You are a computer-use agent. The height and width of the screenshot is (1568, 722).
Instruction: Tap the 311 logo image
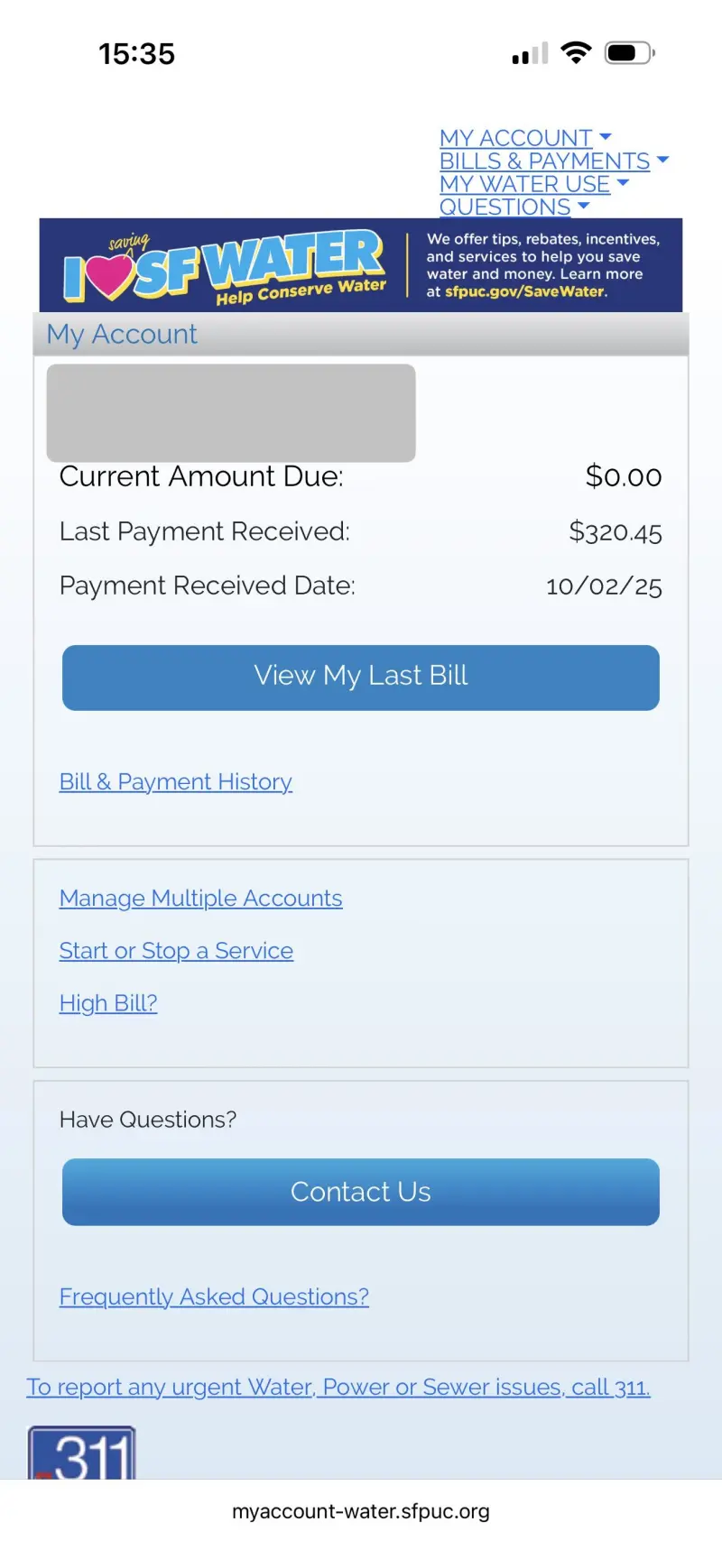(82, 1453)
